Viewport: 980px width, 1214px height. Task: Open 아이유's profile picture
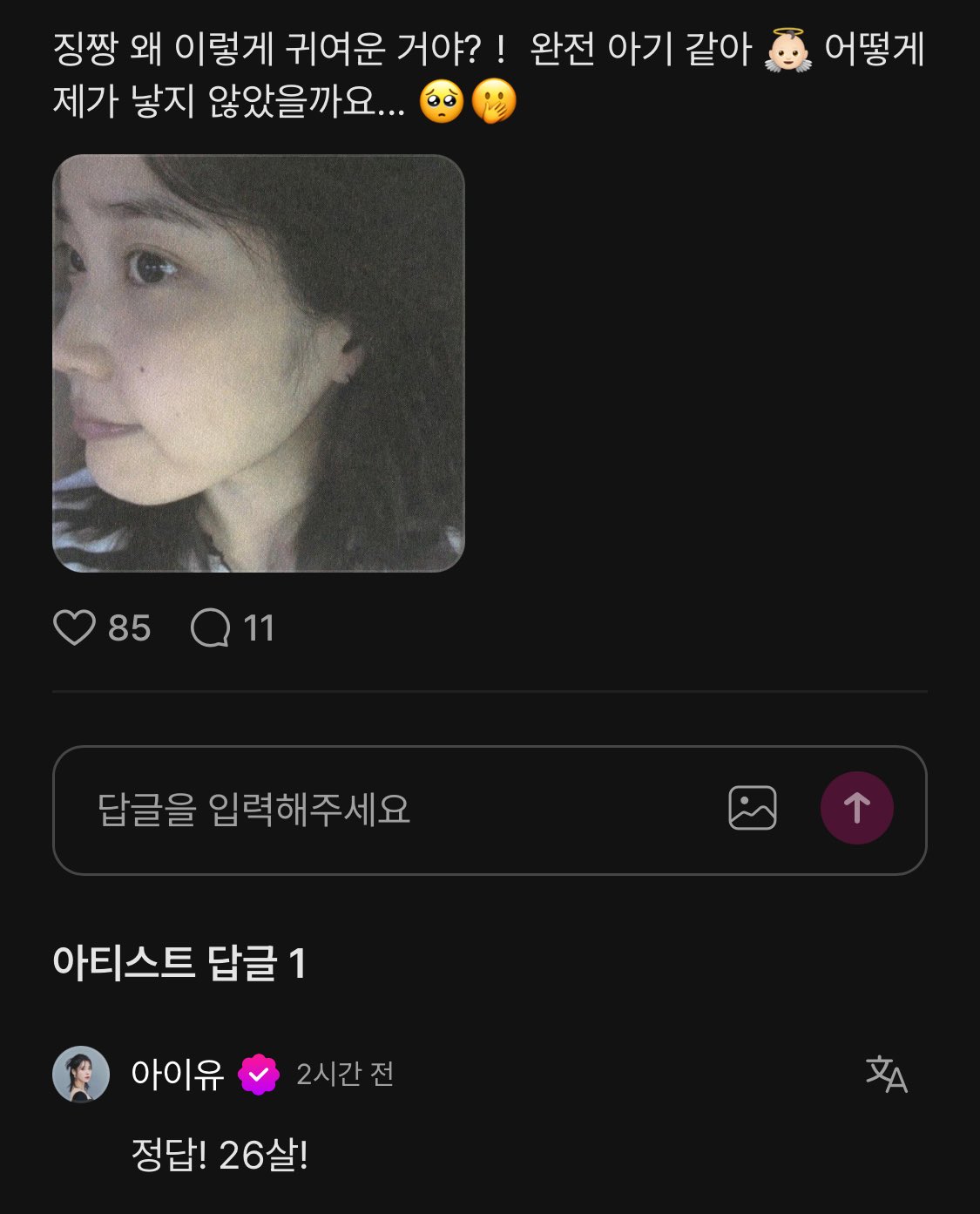coord(81,1074)
